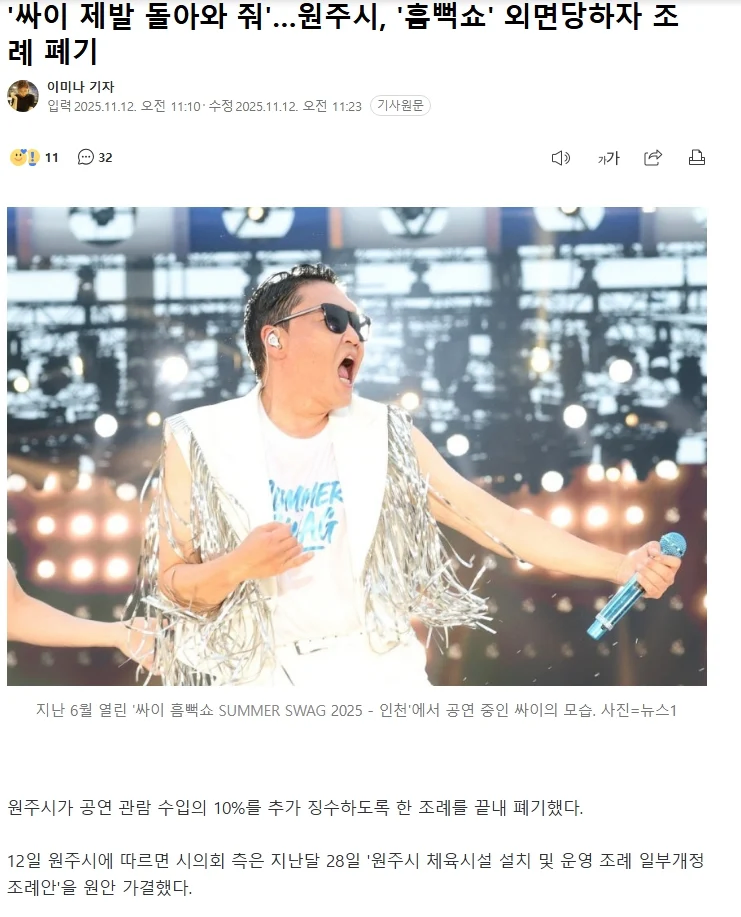Open comments by clicking count 32
Image resolution: width=741 pixels, height=917 pixels.
(x=105, y=157)
